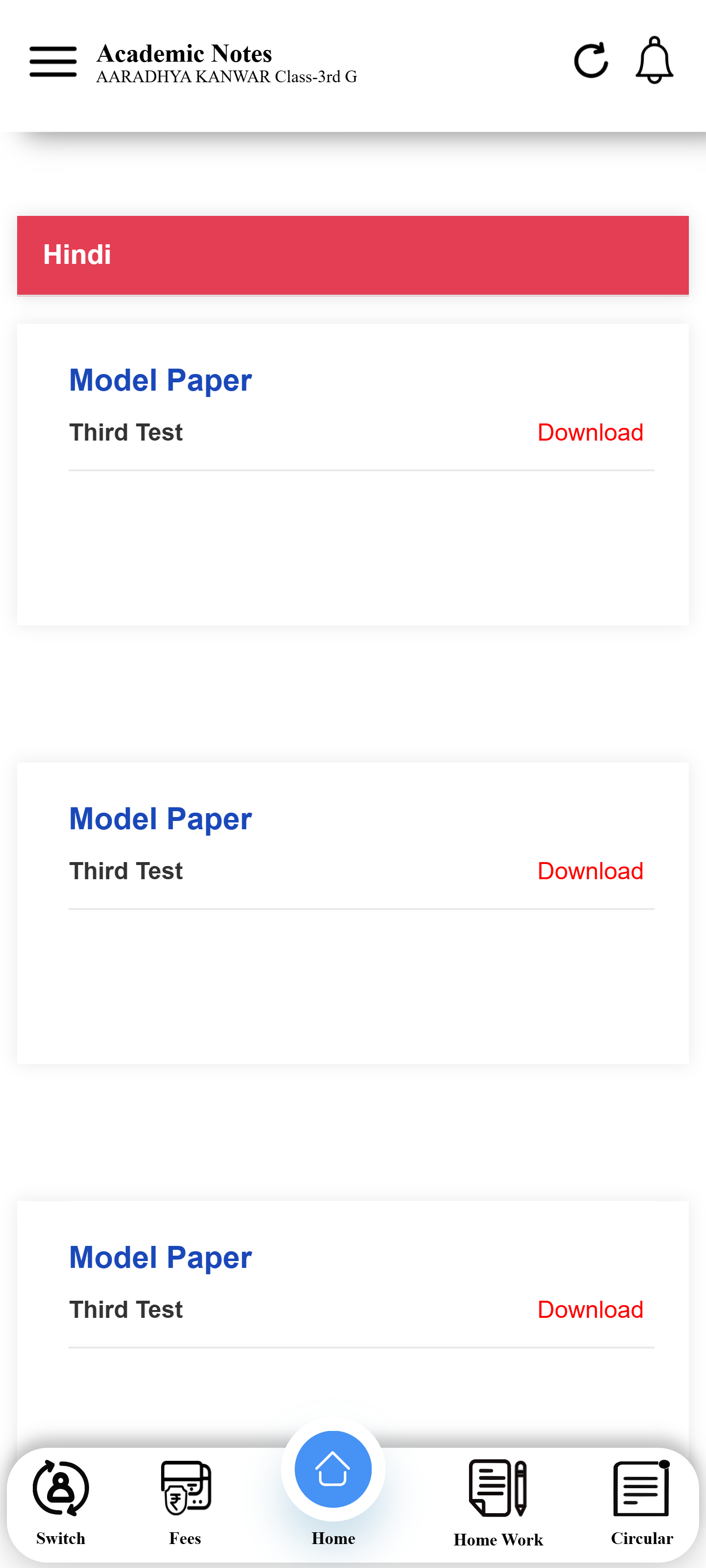Refresh the Academic Notes page
Image resolution: width=706 pixels, height=1568 pixels.
click(590, 61)
